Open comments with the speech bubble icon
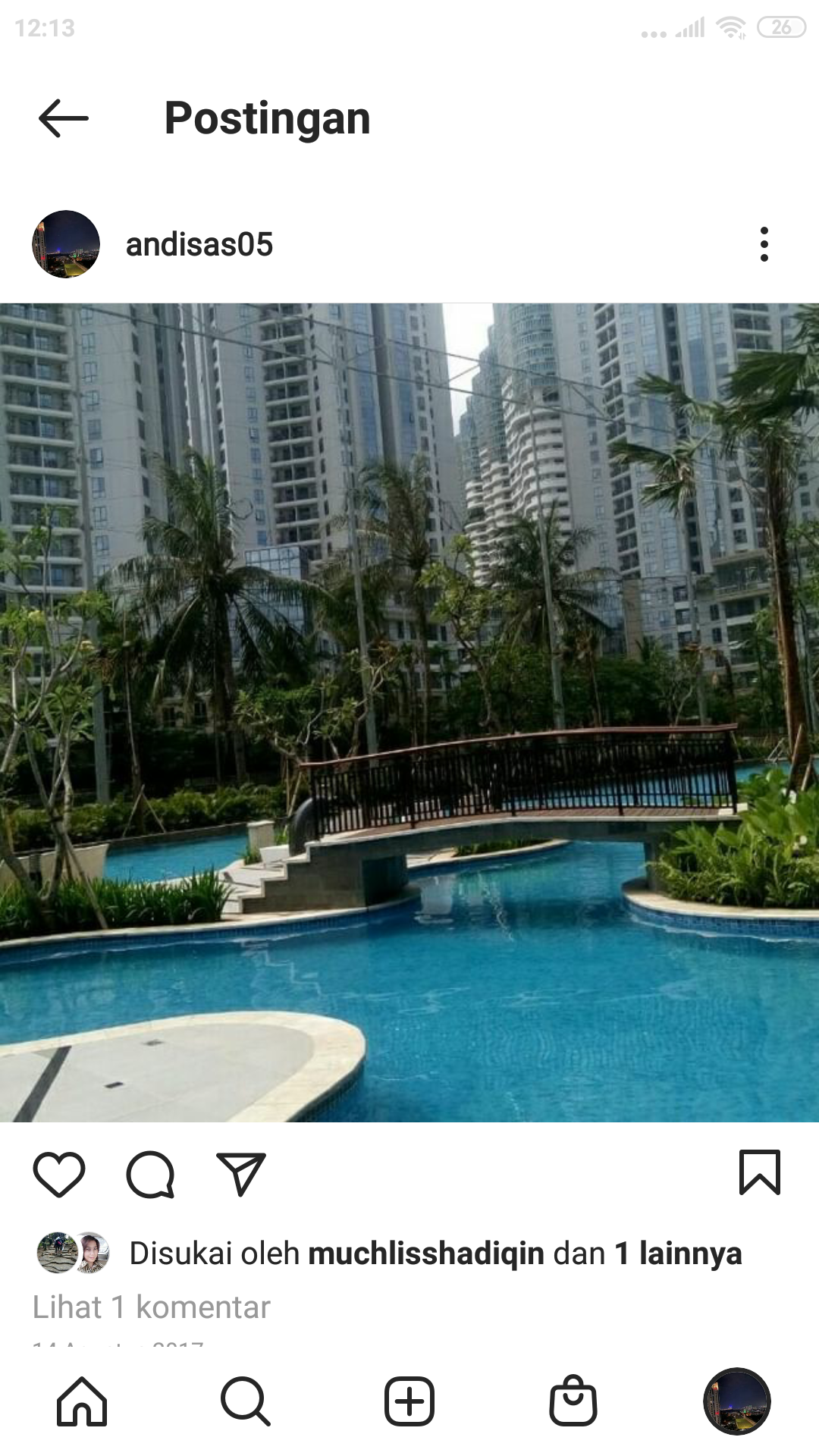Image resolution: width=819 pixels, height=1456 pixels. point(150,1174)
